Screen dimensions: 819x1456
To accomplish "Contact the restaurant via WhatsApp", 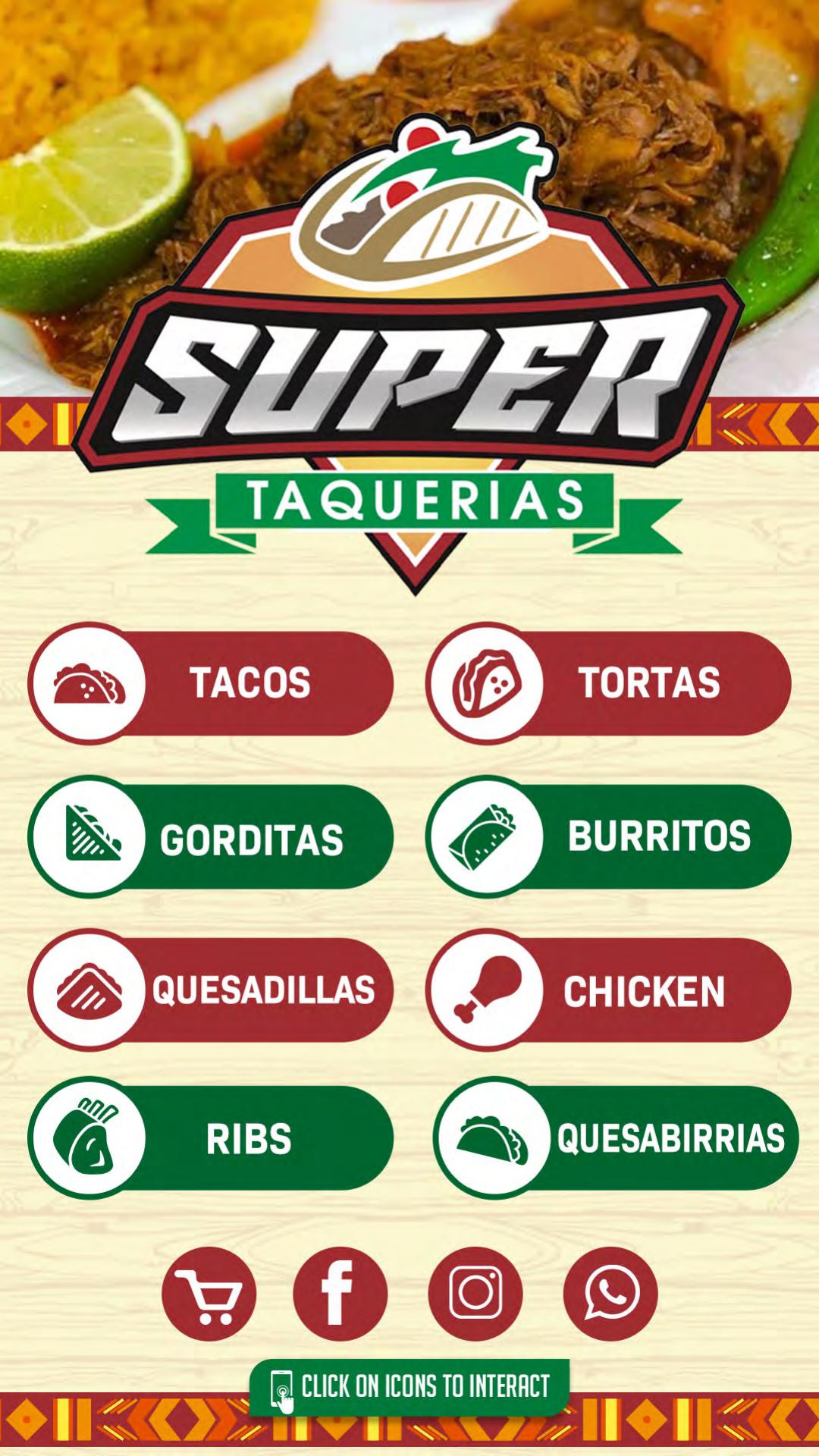I will [x=610, y=1294].
